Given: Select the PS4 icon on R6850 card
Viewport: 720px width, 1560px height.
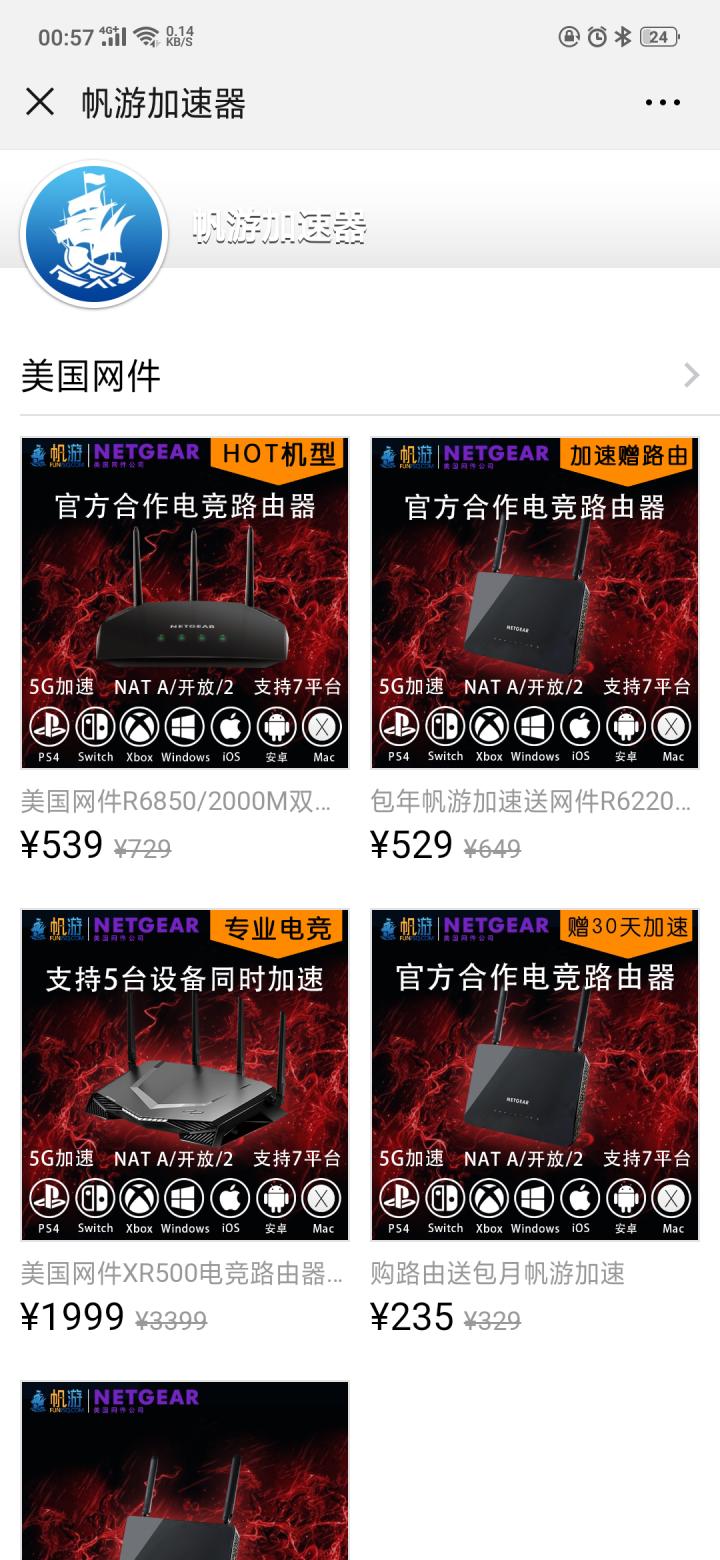Looking at the screenshot, I should 49,727.
